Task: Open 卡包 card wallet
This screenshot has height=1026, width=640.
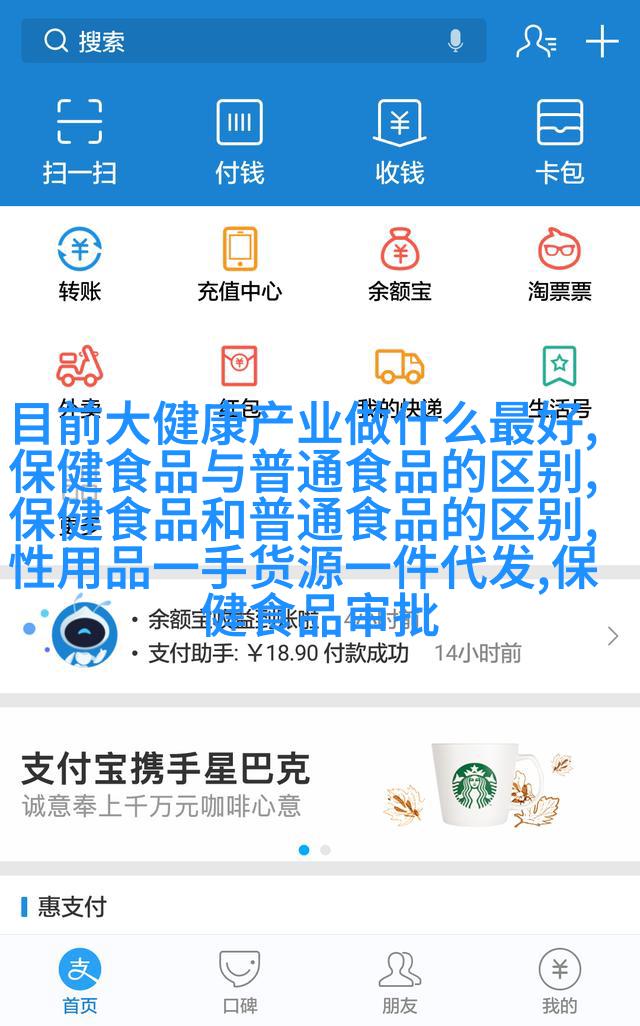Action: [560, 140]
